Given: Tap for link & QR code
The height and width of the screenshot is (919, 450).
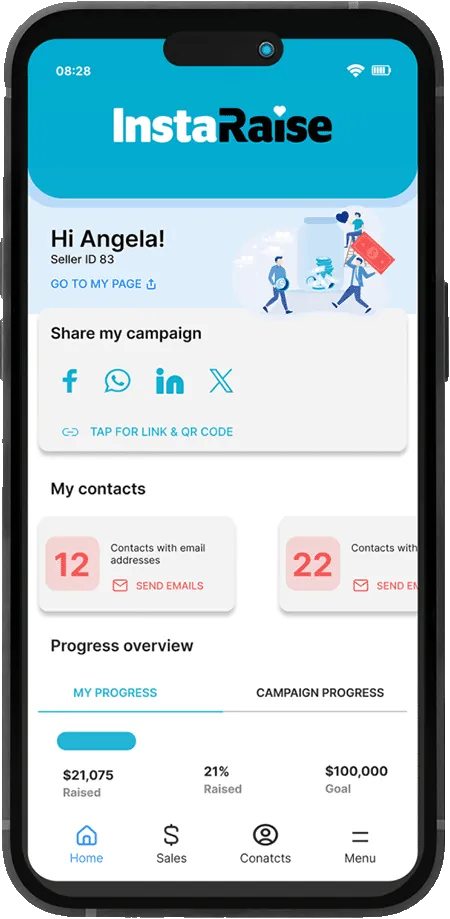Looking at the screenshot, I should point(148,432).
